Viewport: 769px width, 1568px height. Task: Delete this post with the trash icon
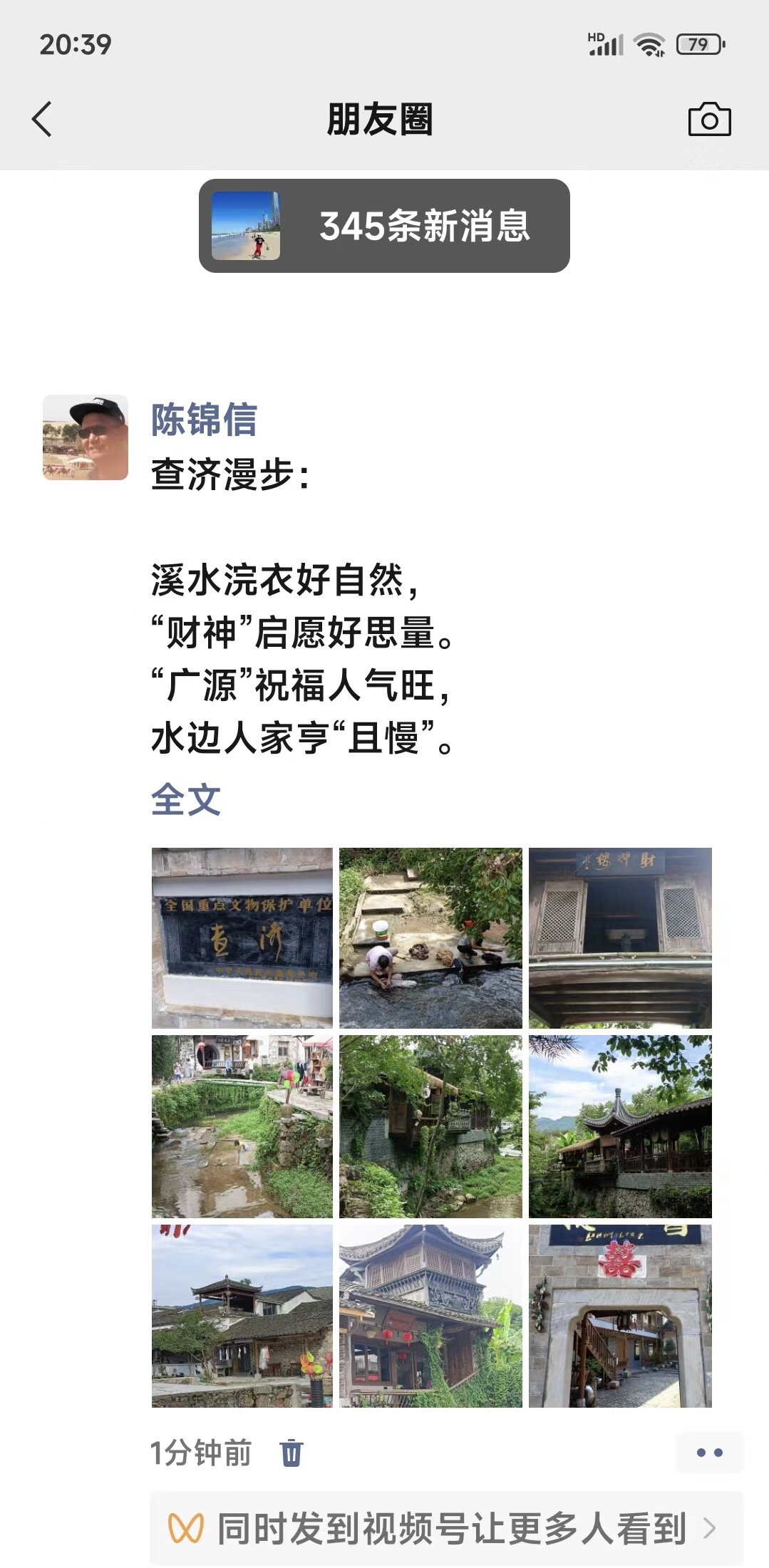[x=291, y=1453]
